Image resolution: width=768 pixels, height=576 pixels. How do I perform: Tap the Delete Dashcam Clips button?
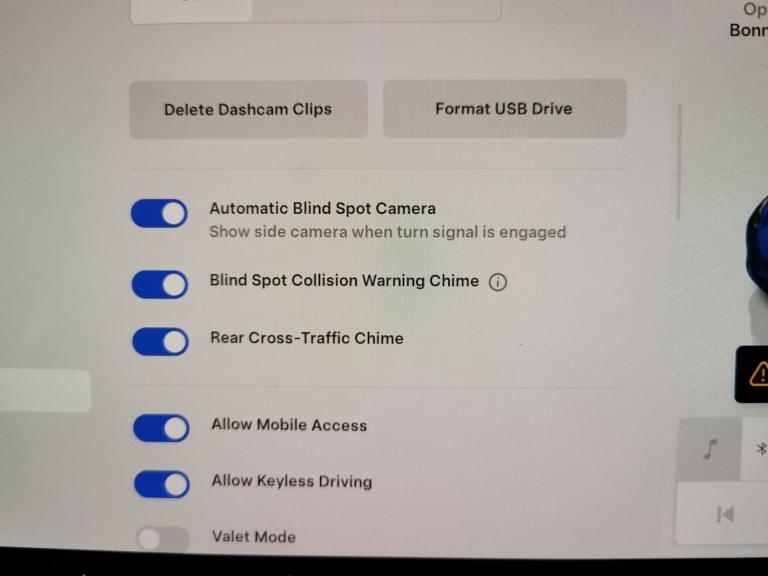(x=248, y=110)
